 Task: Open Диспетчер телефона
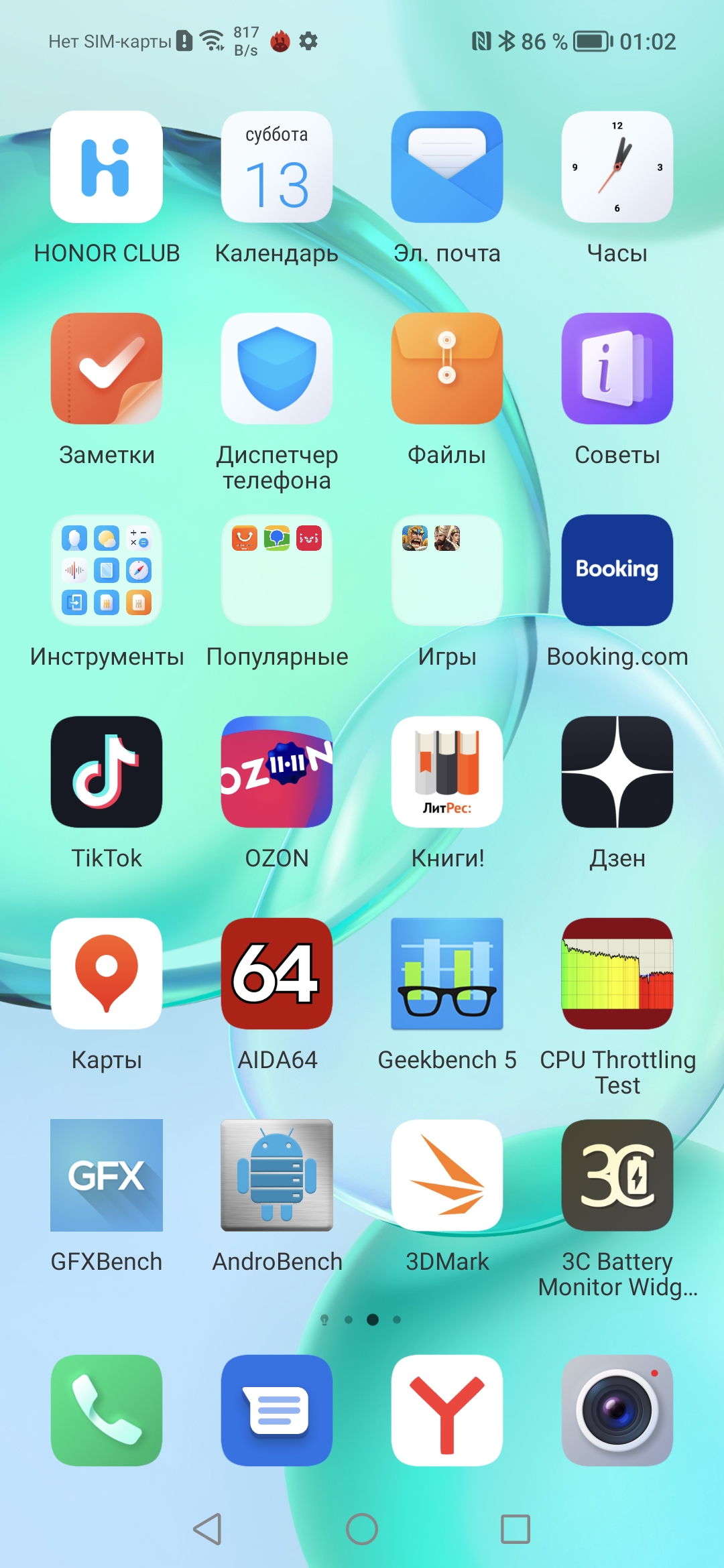click(277, 369)
